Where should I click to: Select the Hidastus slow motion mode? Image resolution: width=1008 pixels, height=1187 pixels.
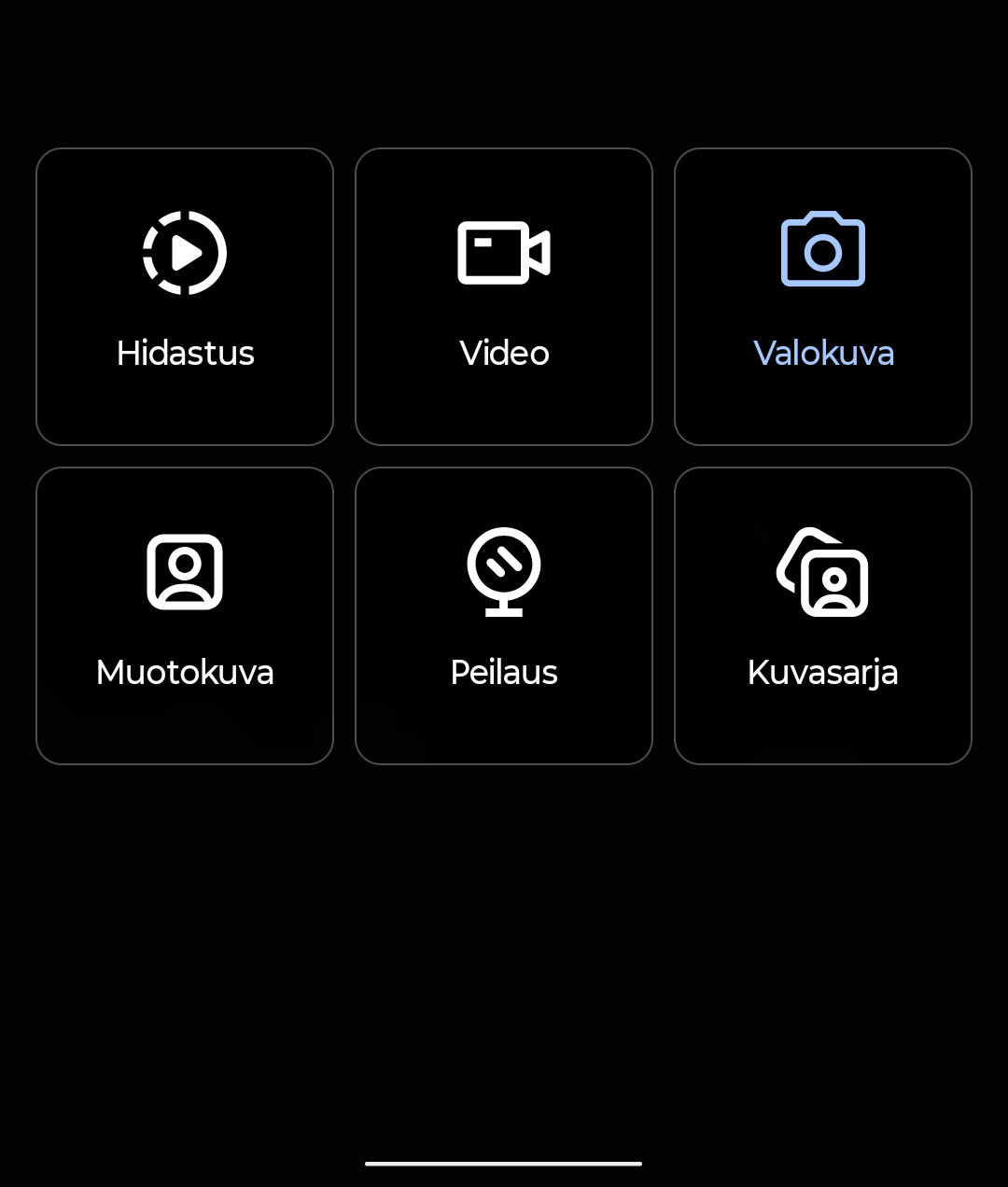click(185, 297)
